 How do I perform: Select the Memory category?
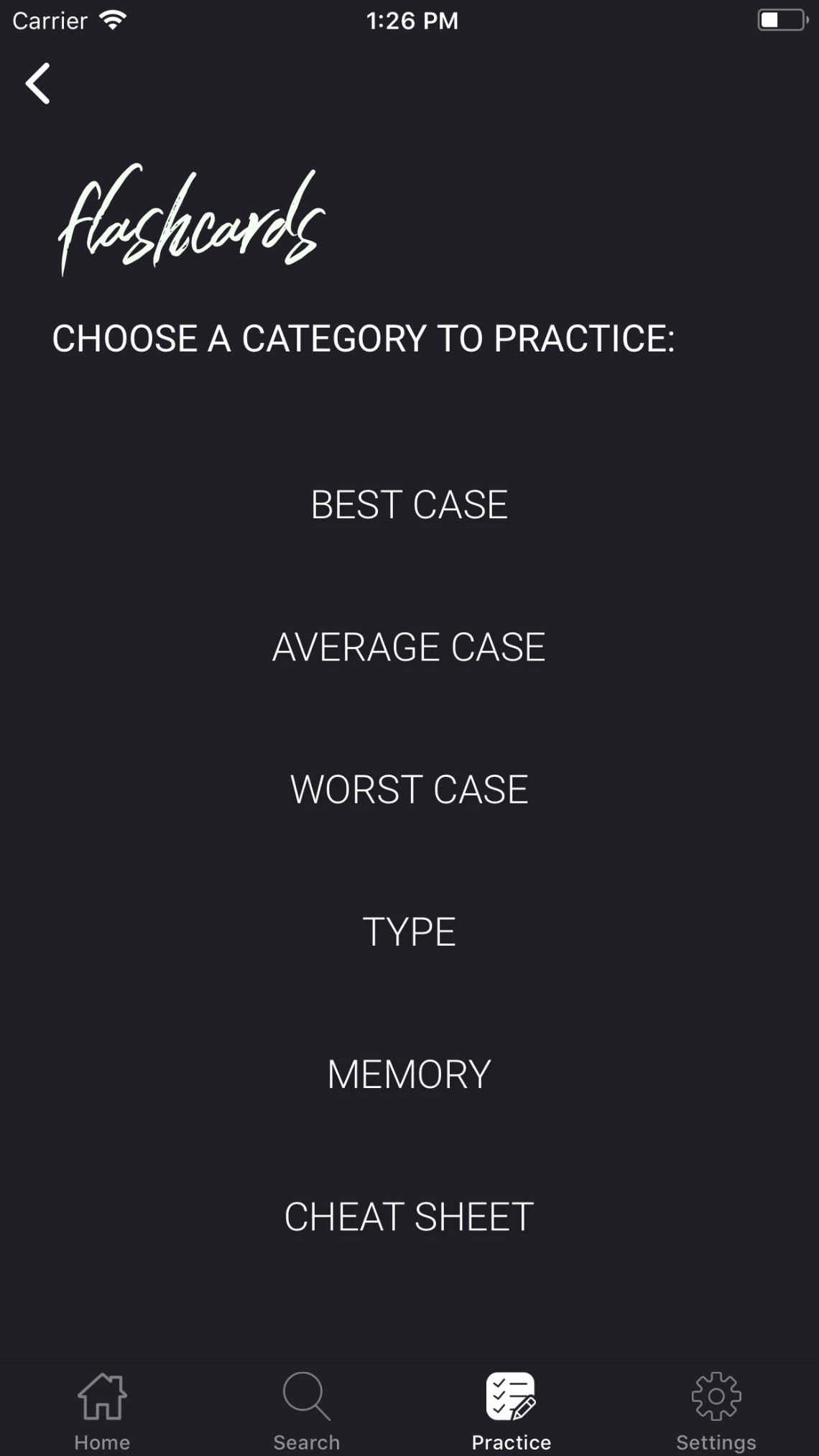point(409,1074)
